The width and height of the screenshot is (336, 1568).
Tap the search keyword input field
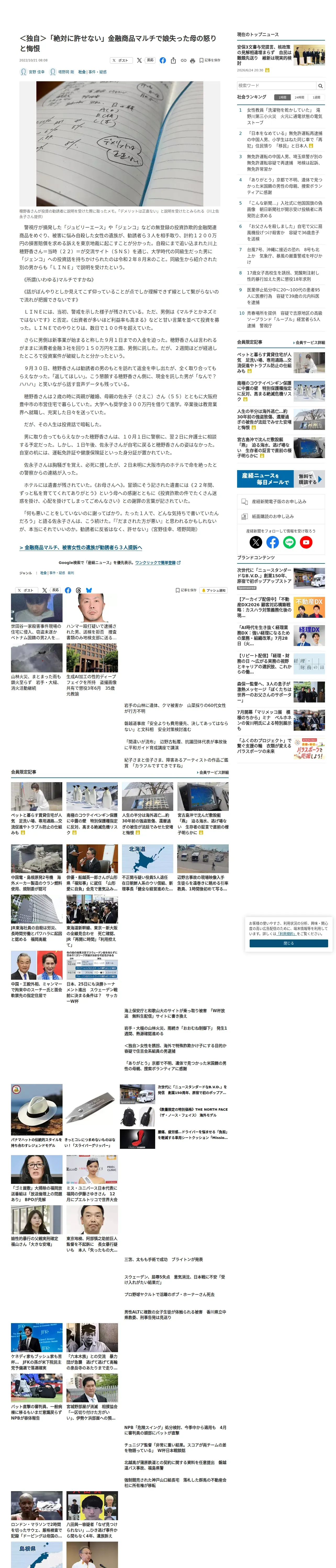coord(276,86)
